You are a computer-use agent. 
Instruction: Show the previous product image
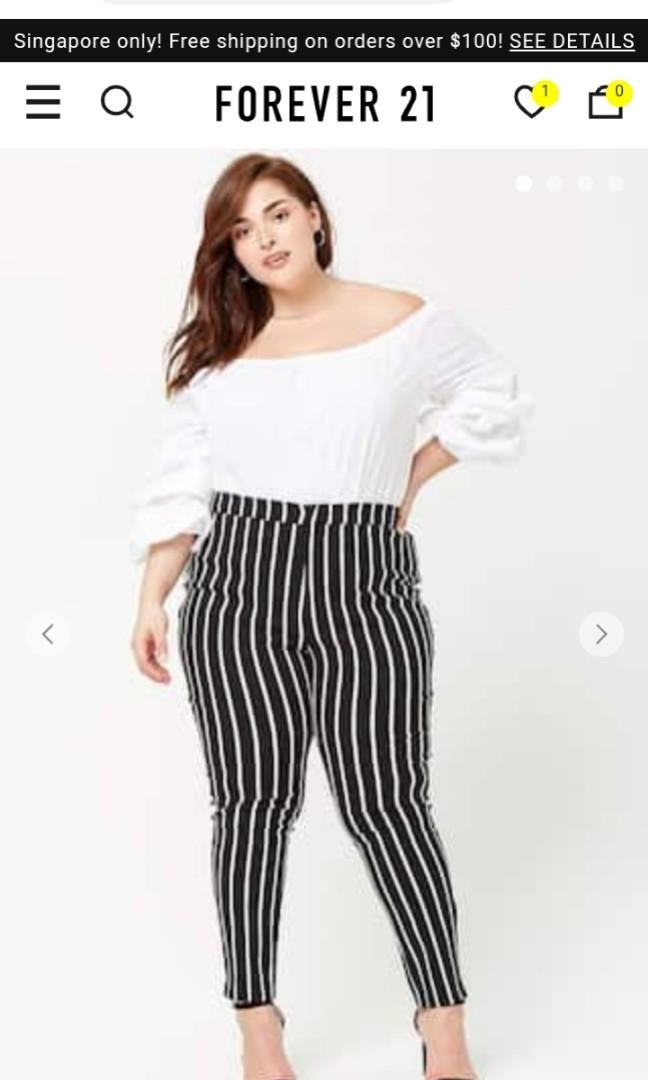47,634
